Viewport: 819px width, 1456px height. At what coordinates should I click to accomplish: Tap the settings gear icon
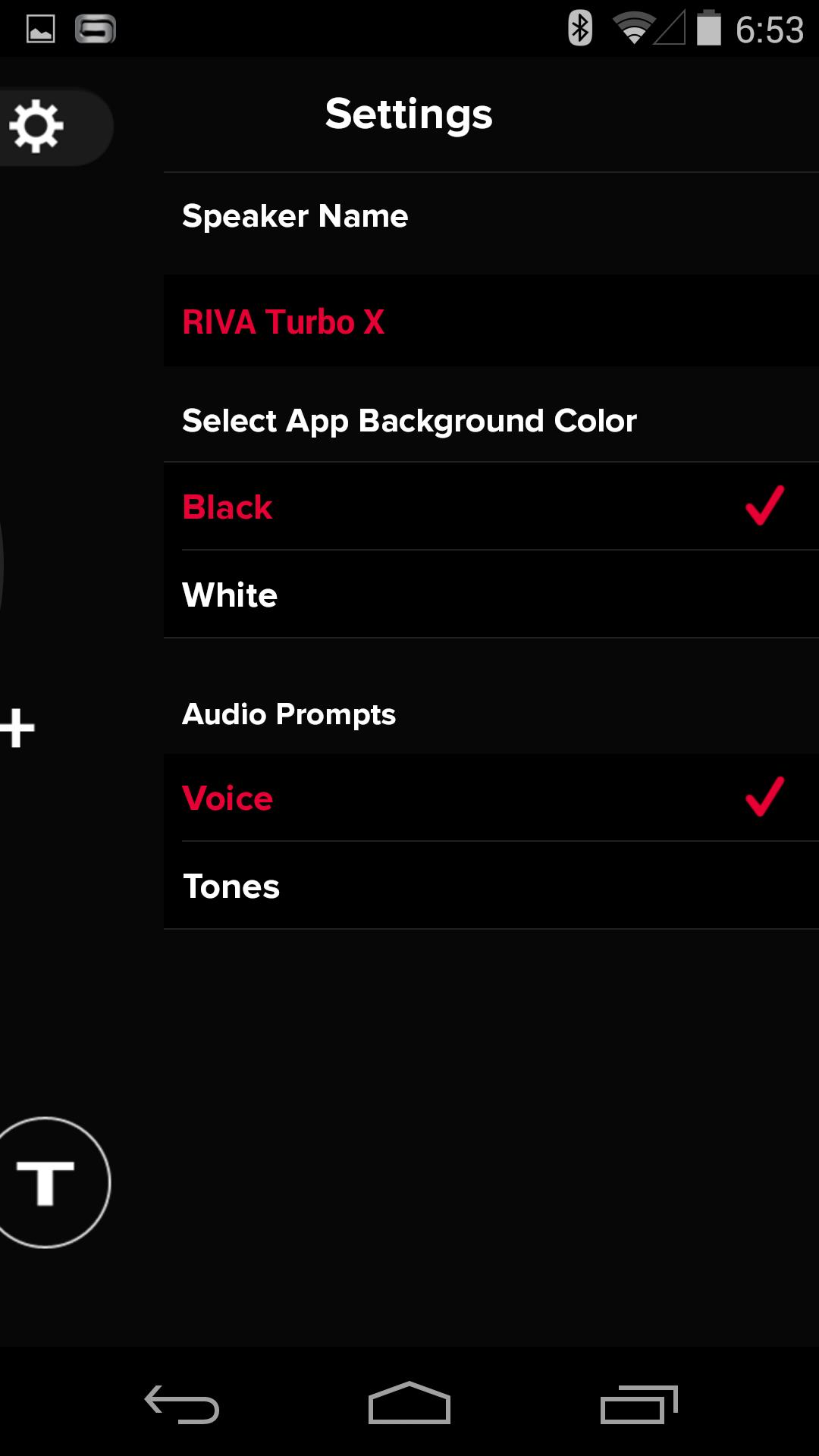click(36, 126)
